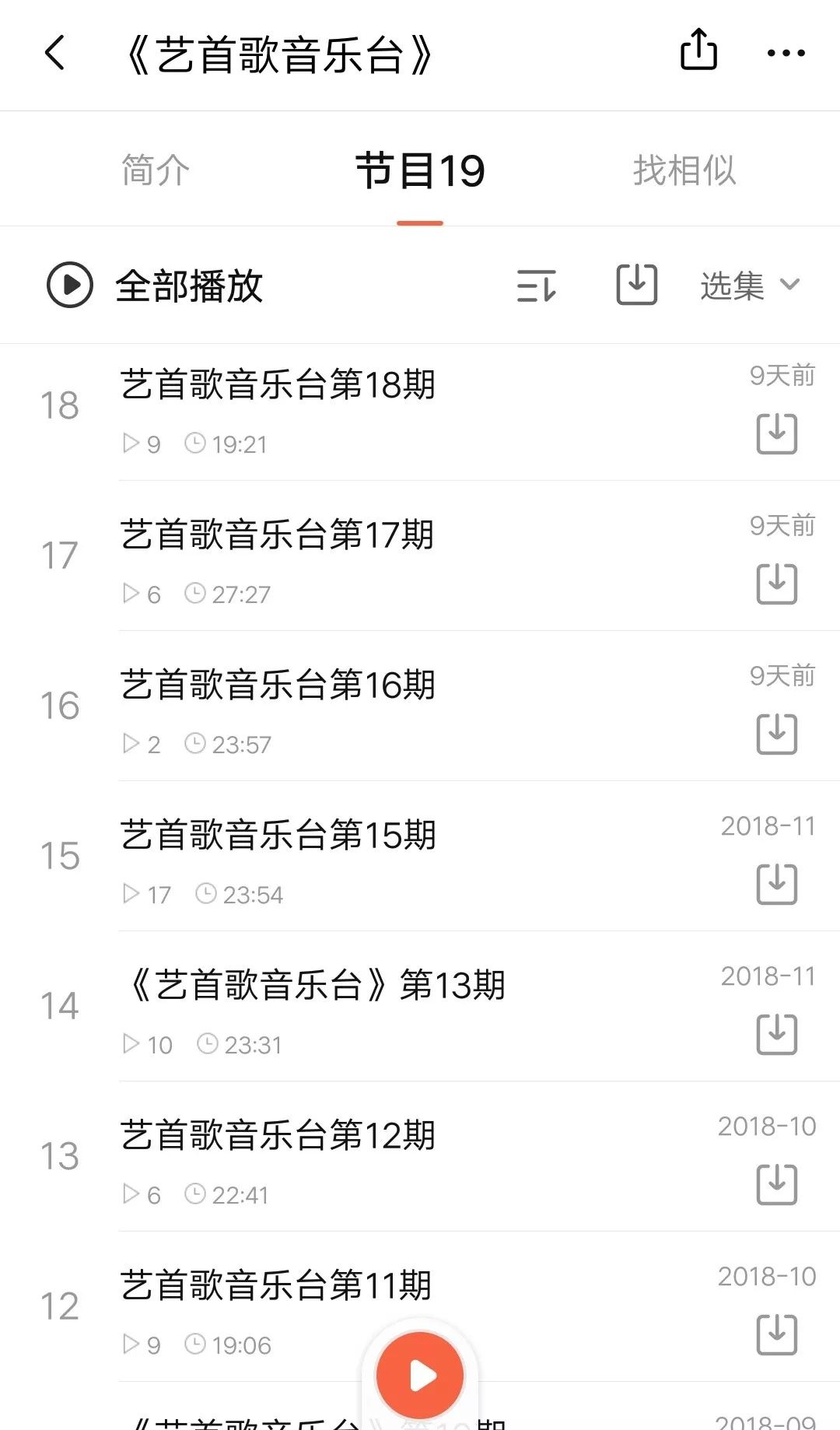
Task: Expand the 选集 dropdown
Action: pos(750,286)
